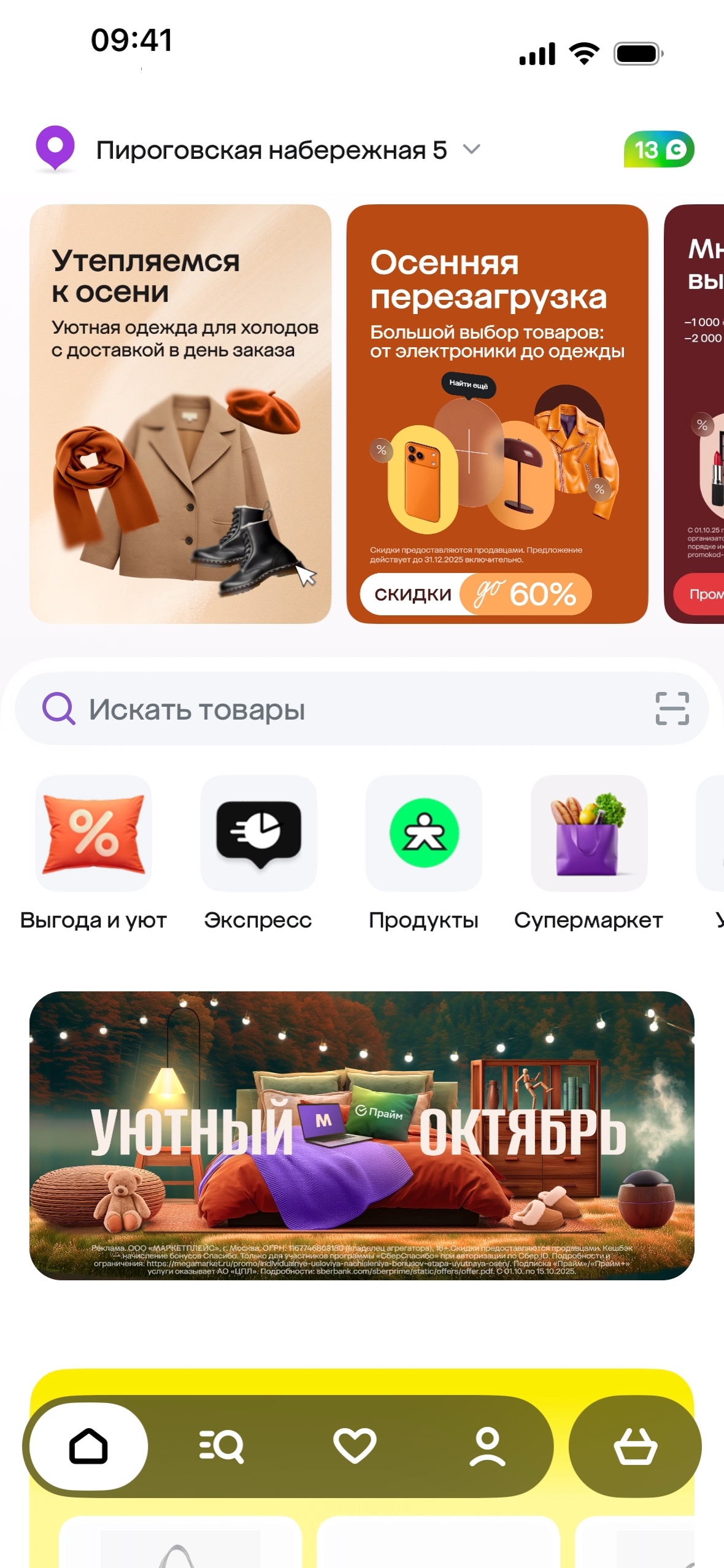Switch to the profile tab

[x=488, y=1446]
